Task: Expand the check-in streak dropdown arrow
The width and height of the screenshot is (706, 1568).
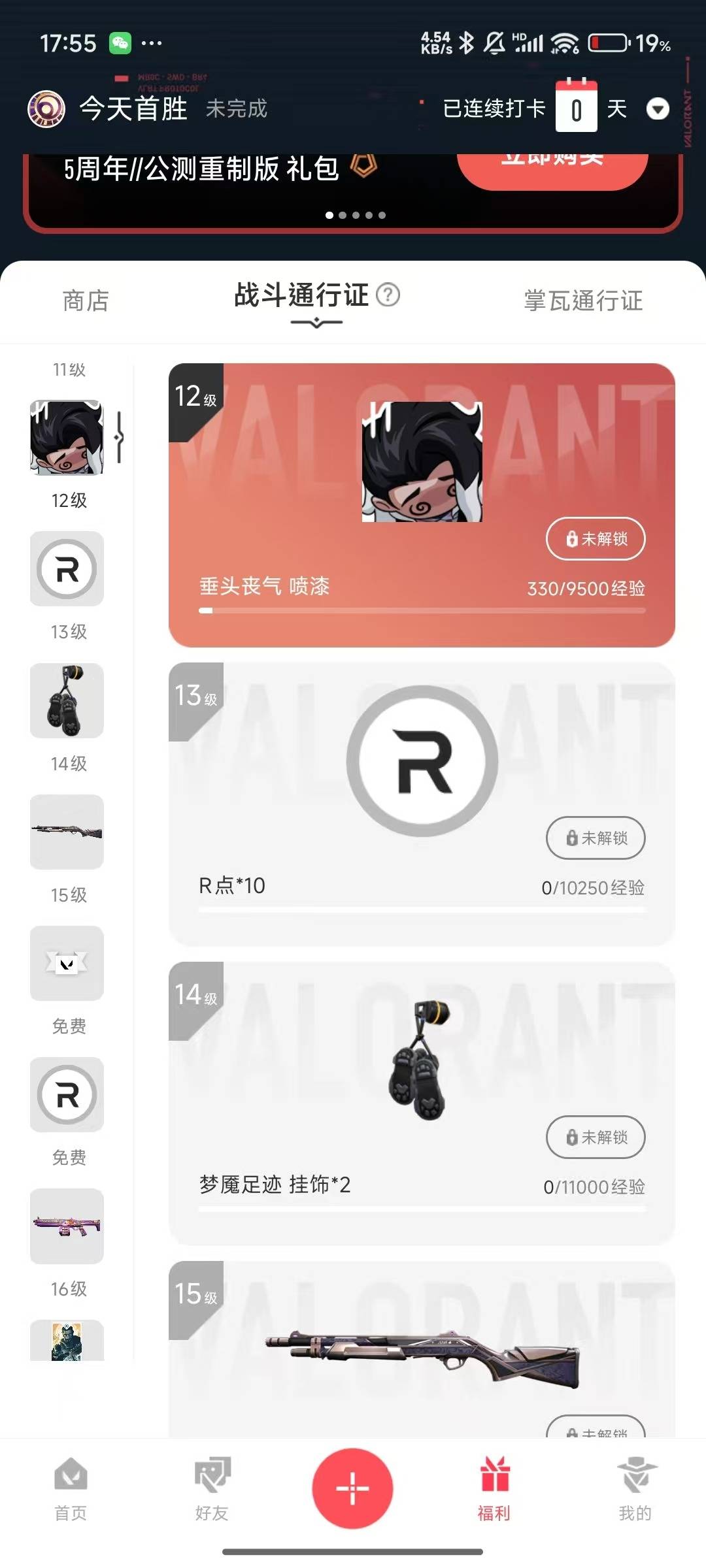Action: tap(658, 109)
